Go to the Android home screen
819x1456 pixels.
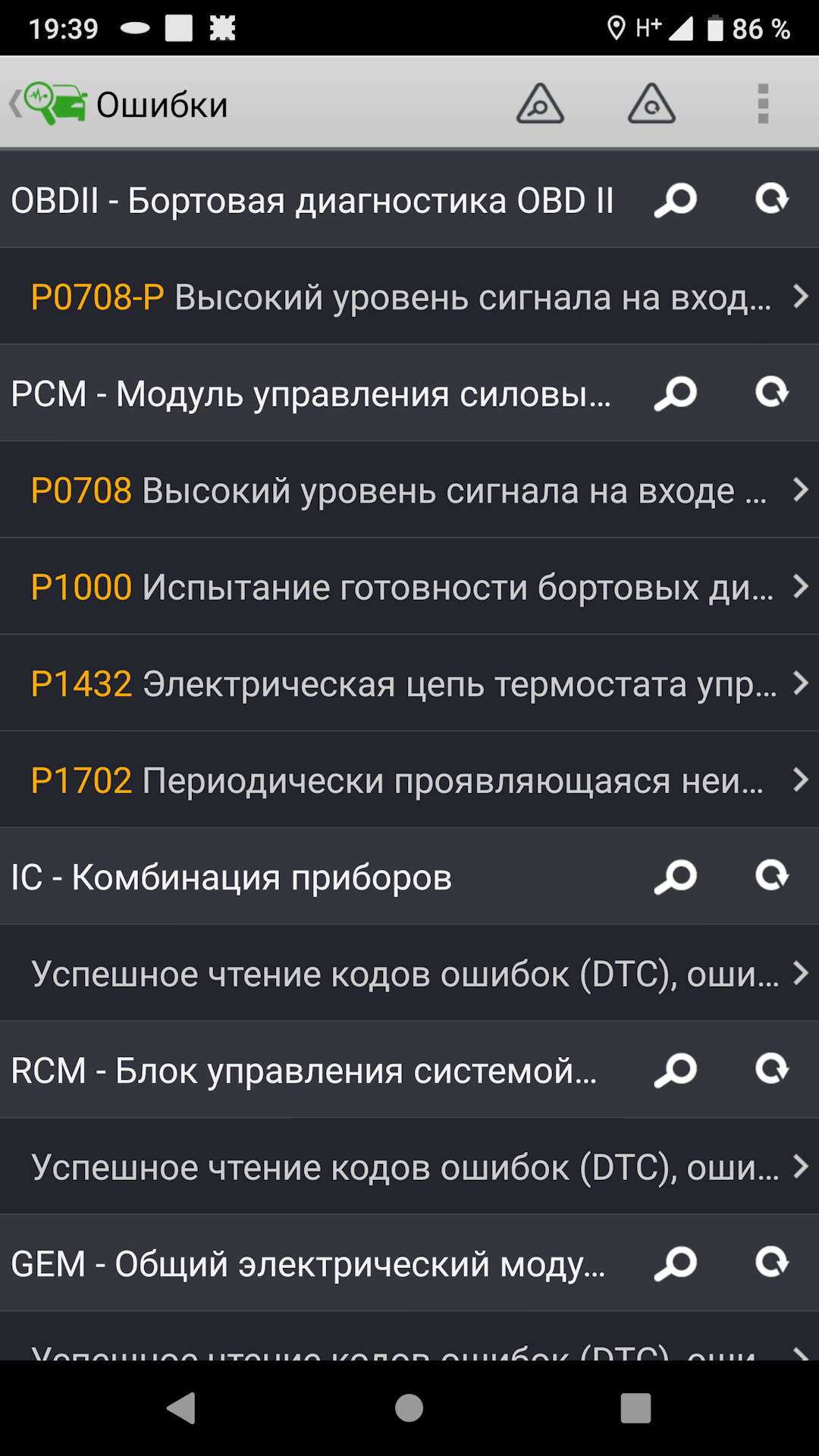click(x=409, y=1408)
